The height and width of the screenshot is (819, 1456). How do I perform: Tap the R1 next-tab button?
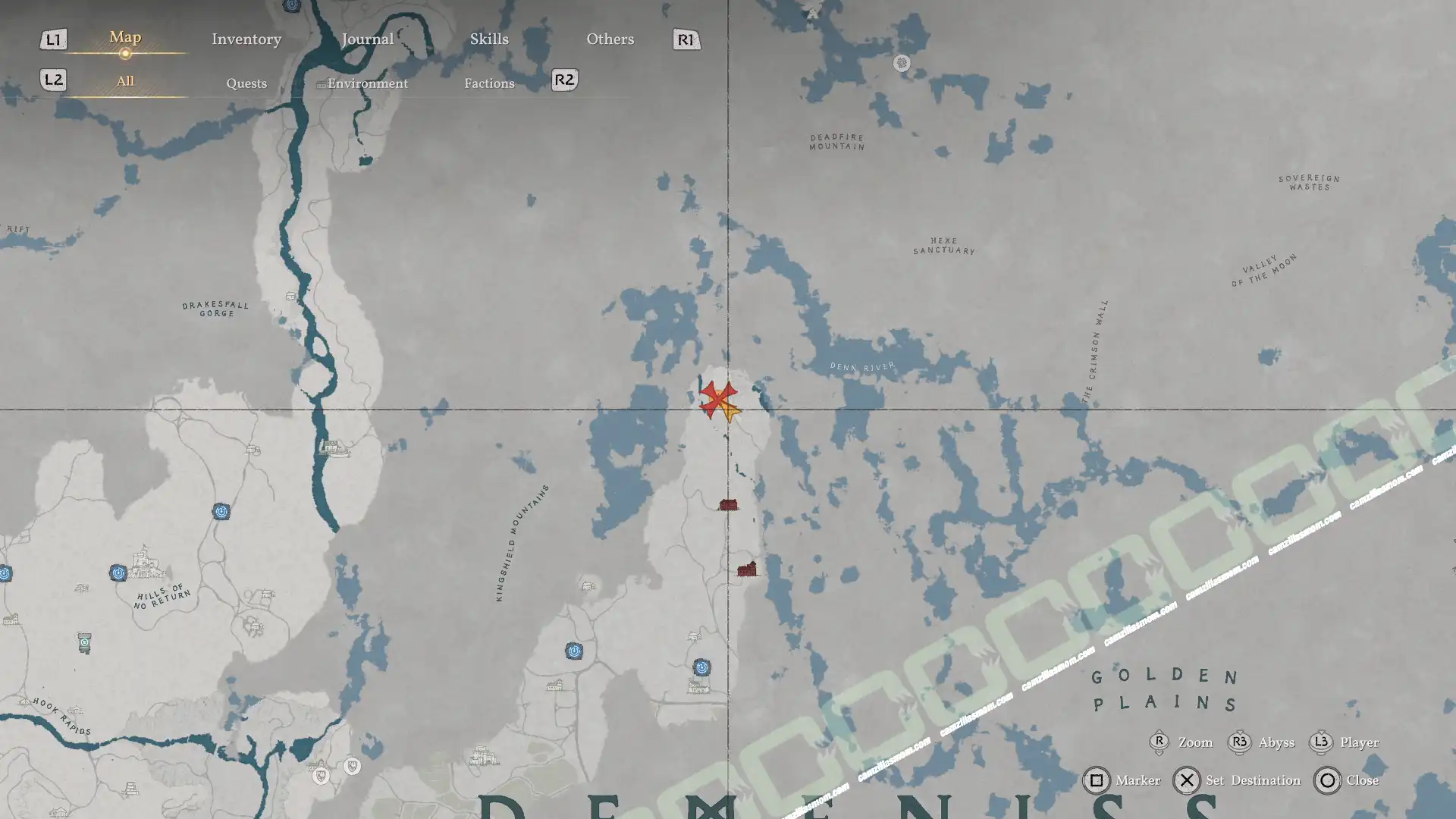tap(686, 39)
